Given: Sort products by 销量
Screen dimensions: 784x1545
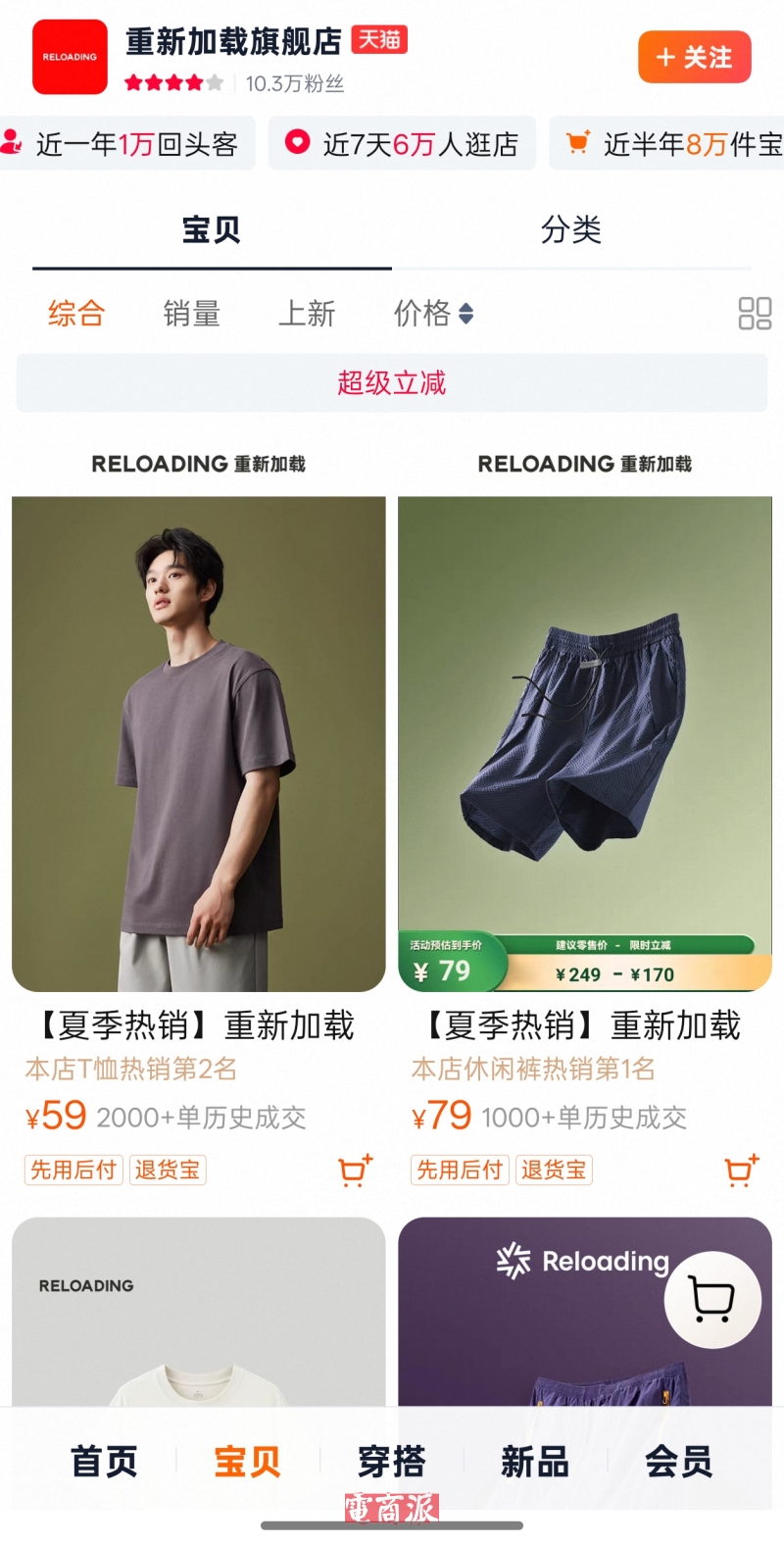Looking at the screenshot, I should (x=191, y=314).
